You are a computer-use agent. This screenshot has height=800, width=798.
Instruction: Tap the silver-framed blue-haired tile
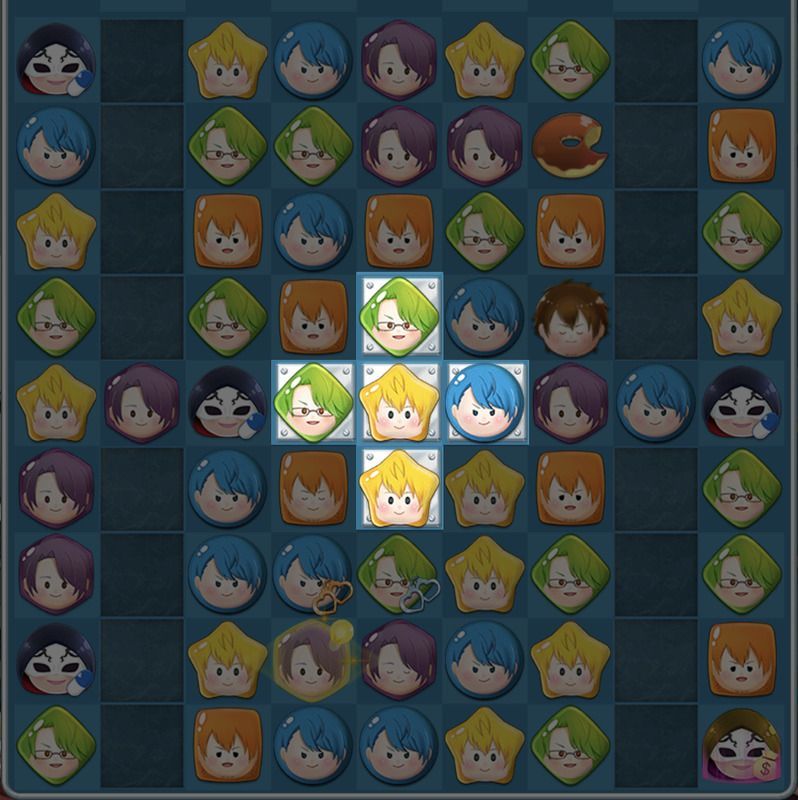tap(486, 404)
